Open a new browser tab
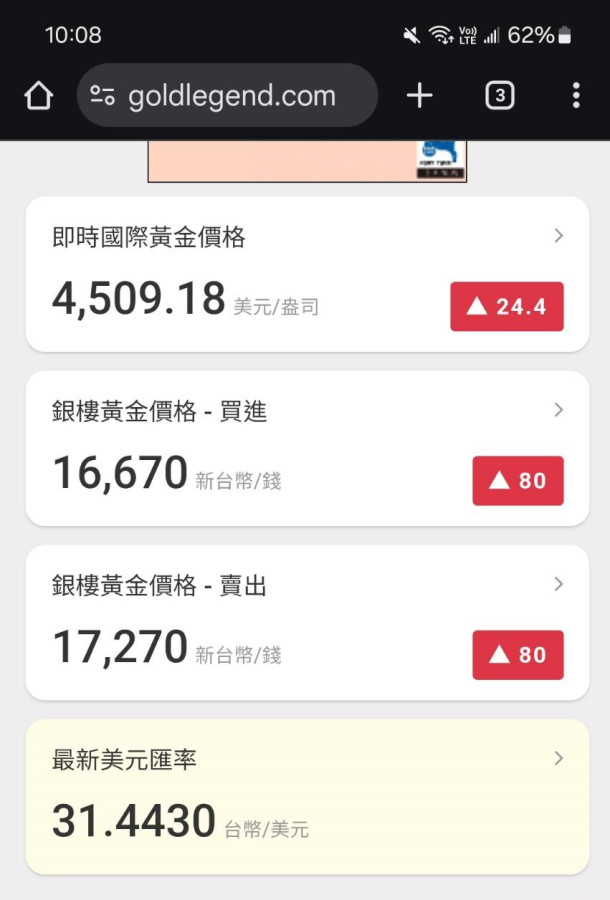Viewport: 610px width, 900px height. pyautogui.click(x=420, y=96)
